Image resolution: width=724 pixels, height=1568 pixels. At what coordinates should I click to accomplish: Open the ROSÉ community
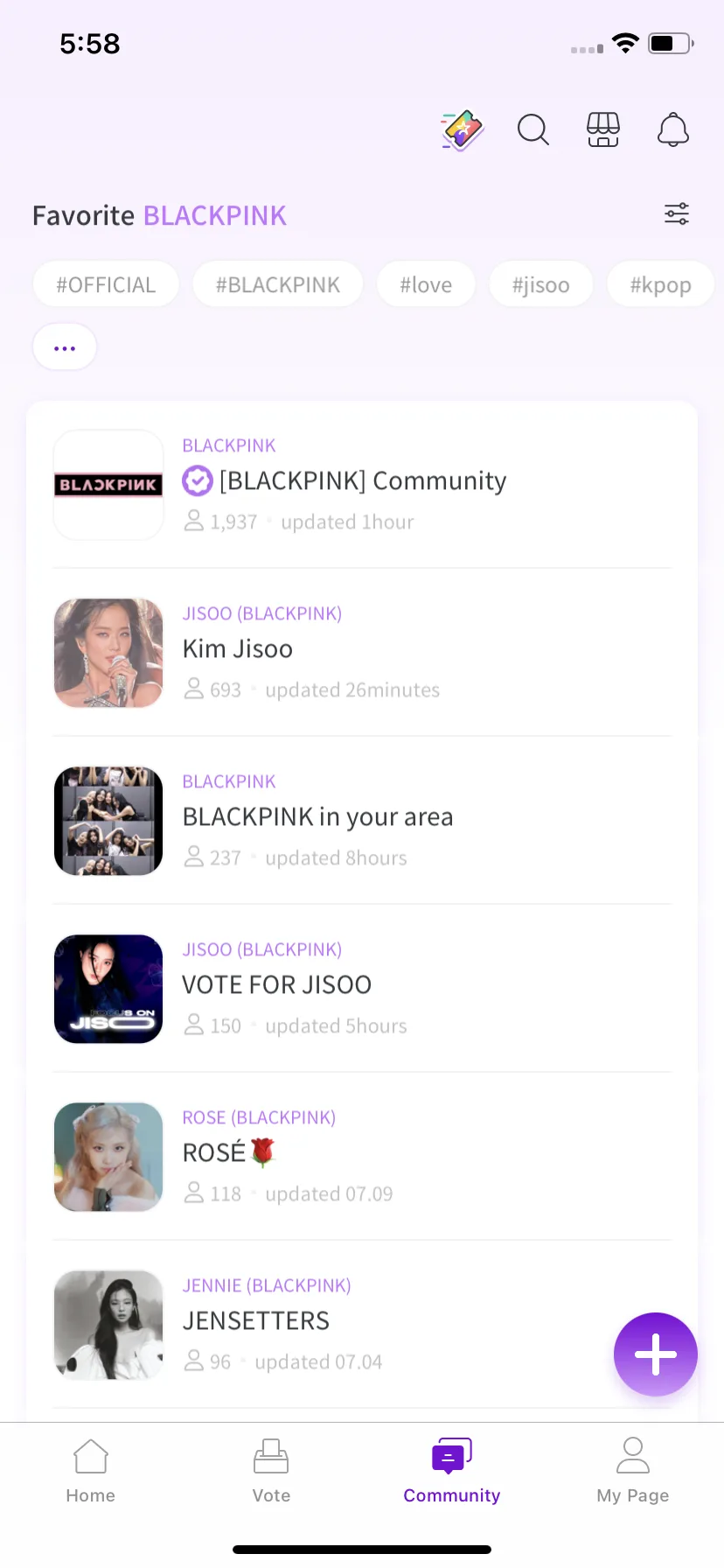[x=362, y=1156]
